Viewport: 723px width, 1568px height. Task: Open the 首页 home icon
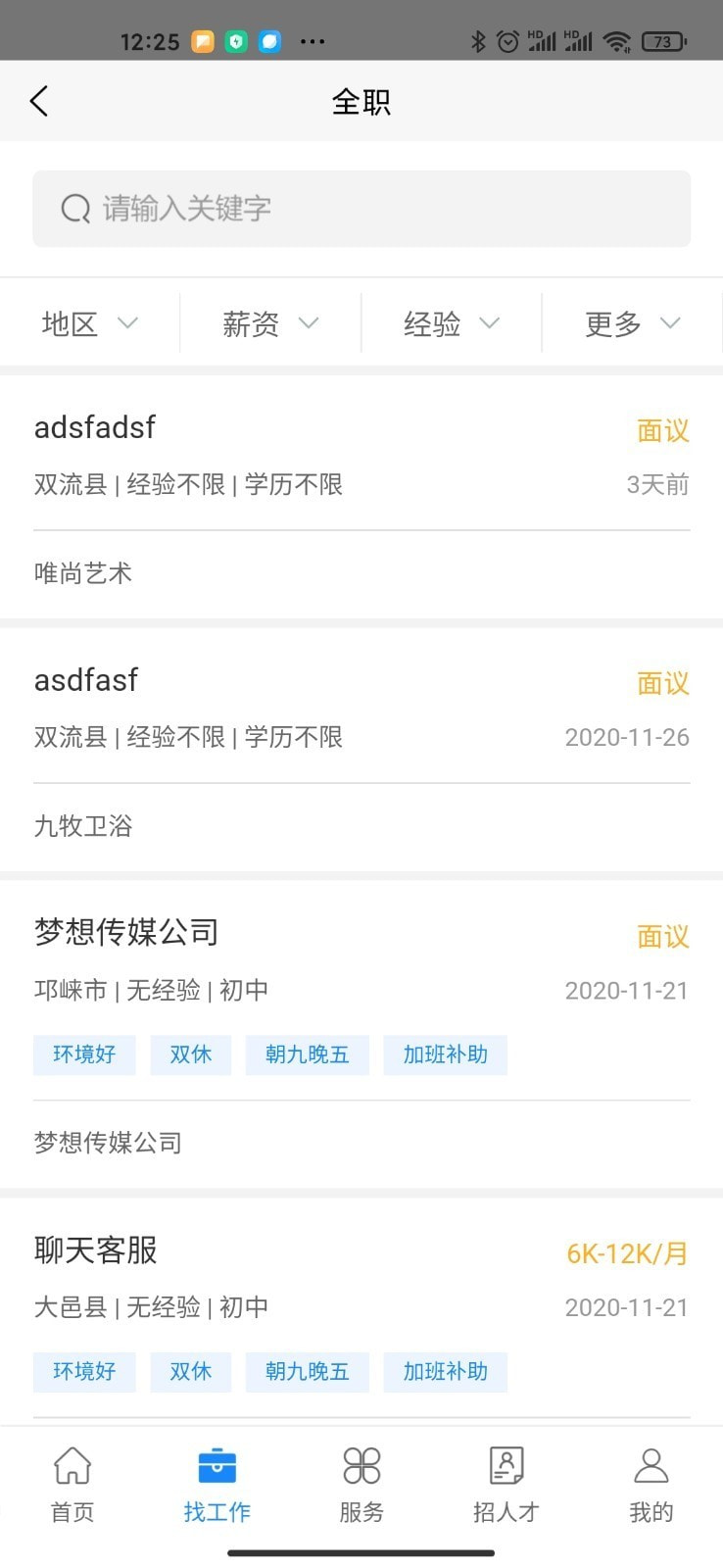pos(71,1467)
